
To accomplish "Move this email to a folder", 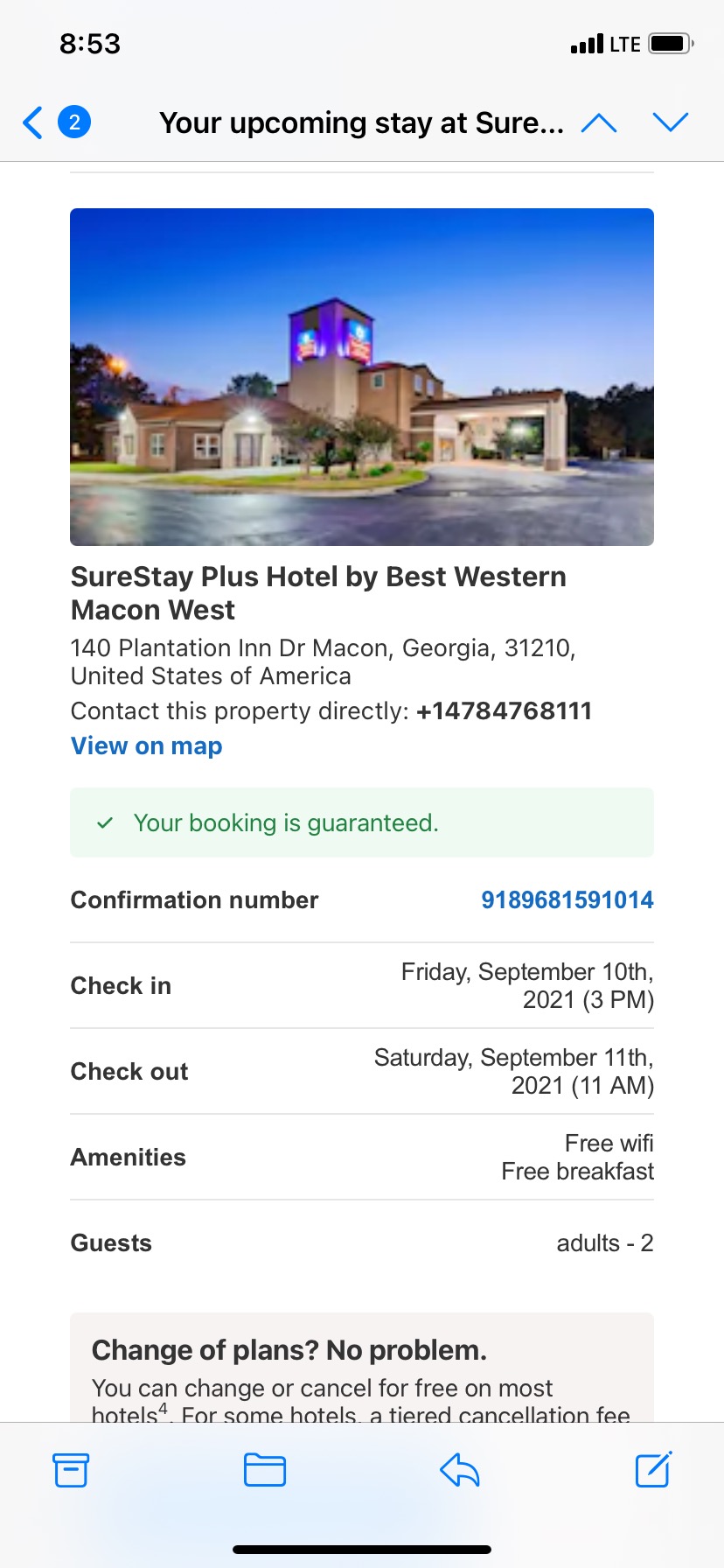I will click(x=265, y=1470).
